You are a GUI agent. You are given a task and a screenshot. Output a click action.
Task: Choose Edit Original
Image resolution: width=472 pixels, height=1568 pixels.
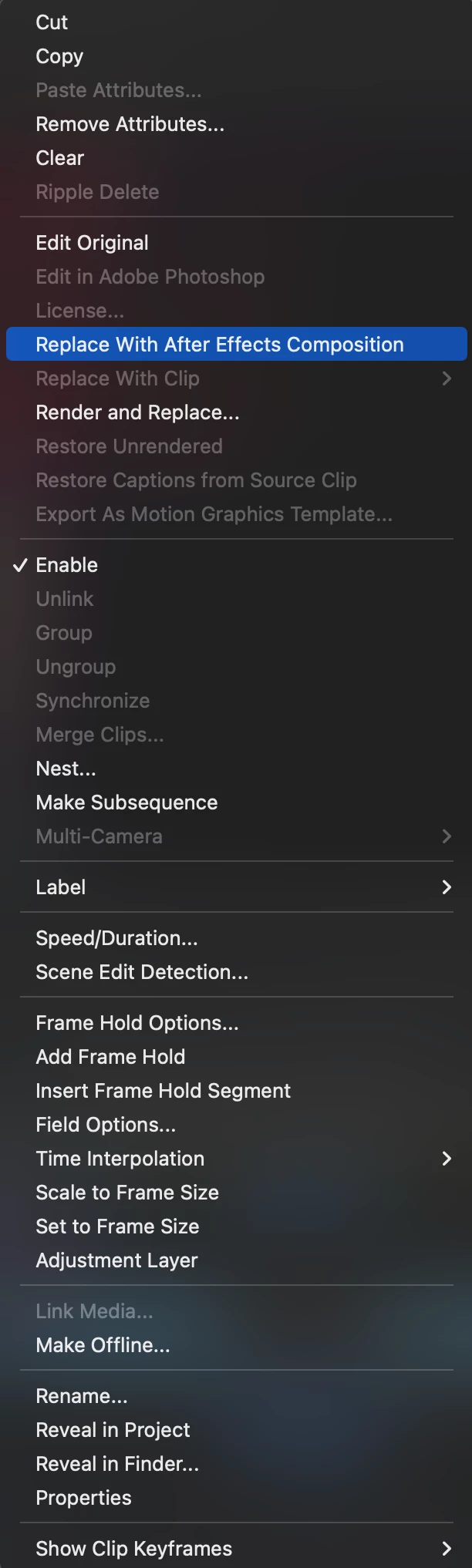pos(92,243)
